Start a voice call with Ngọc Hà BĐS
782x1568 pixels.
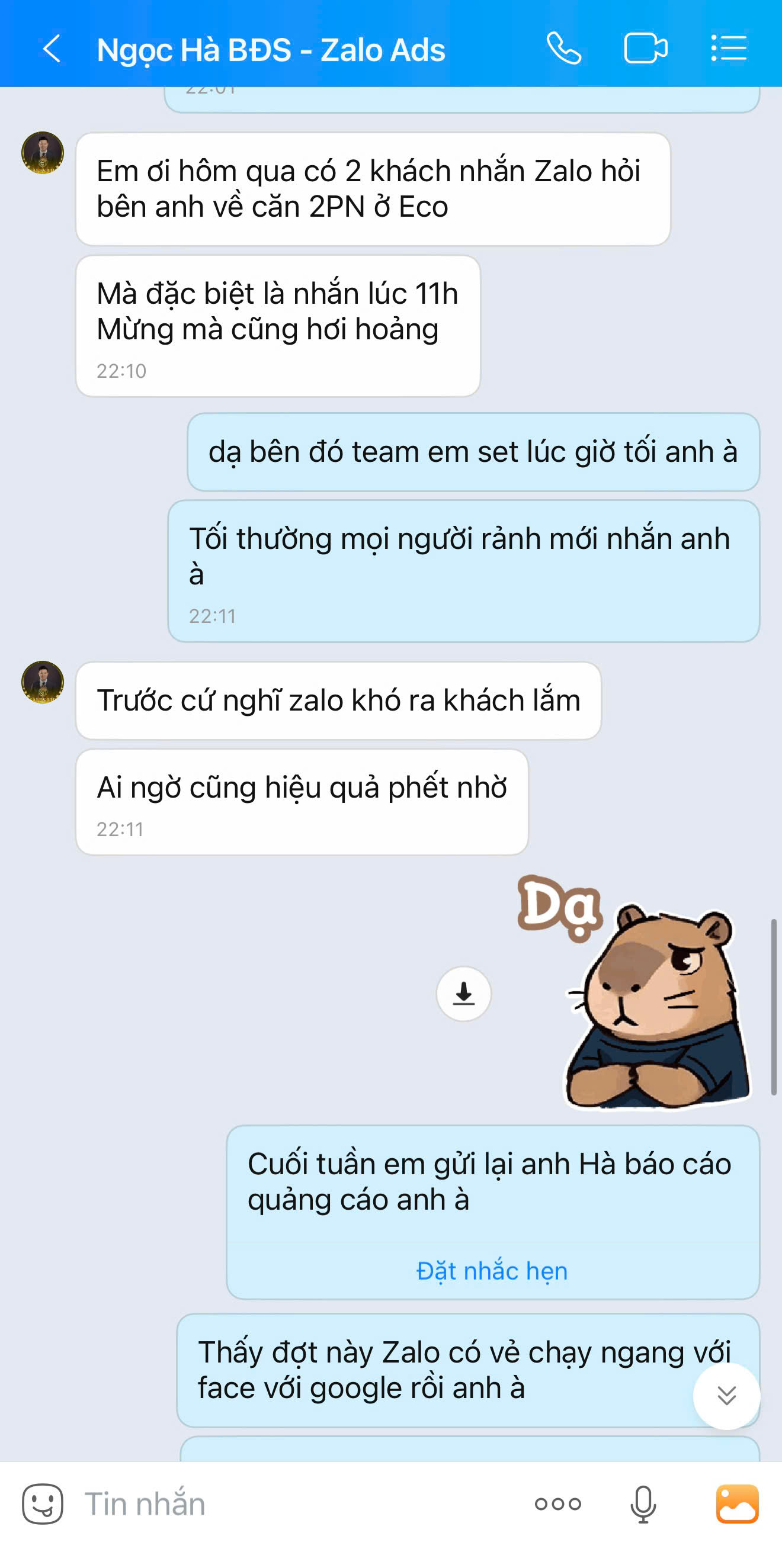pyautogui.click(x=564, y=49)
